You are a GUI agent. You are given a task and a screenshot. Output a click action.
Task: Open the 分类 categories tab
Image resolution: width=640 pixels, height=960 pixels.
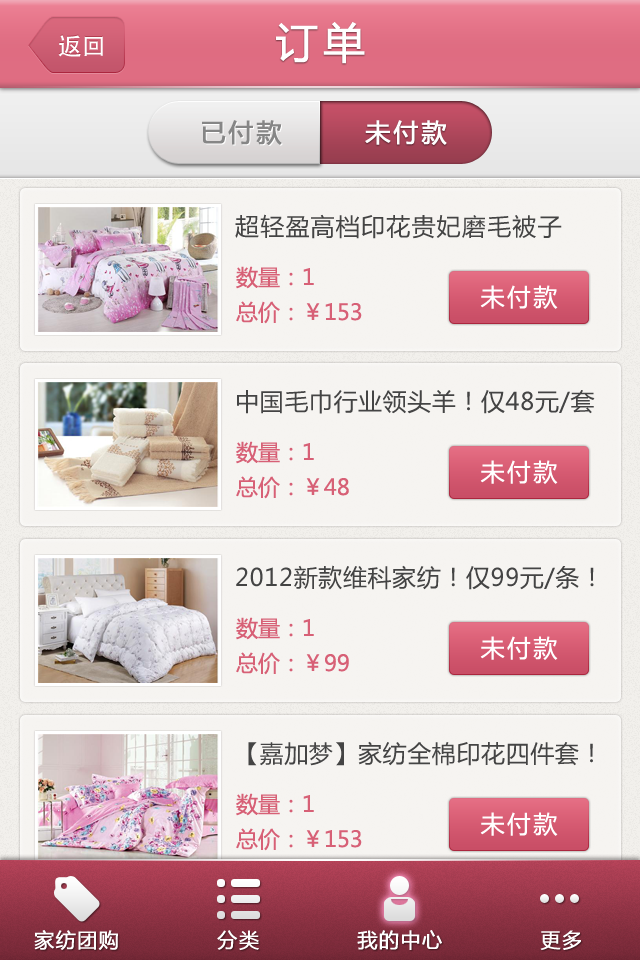click(x=238, y=912)
